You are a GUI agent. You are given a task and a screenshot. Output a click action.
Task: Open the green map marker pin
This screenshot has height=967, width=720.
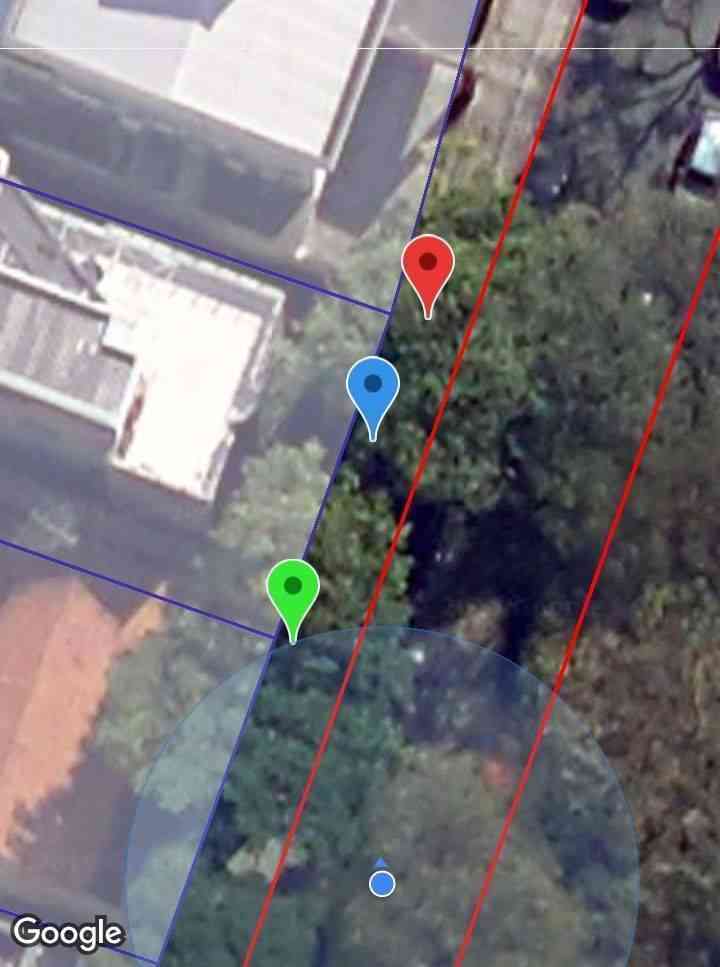[292, 590]
